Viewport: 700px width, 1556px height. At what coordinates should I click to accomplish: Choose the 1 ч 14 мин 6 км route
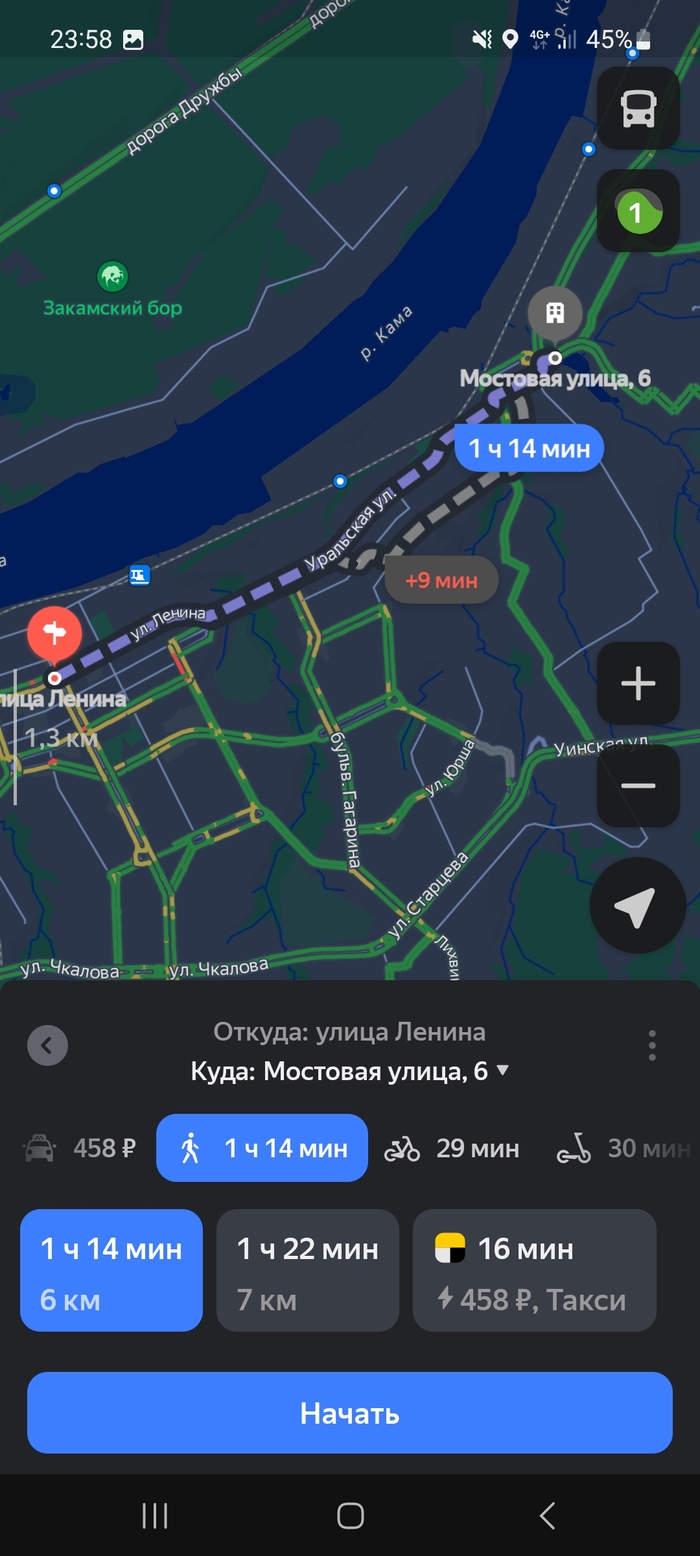(x=111, y=1271)
